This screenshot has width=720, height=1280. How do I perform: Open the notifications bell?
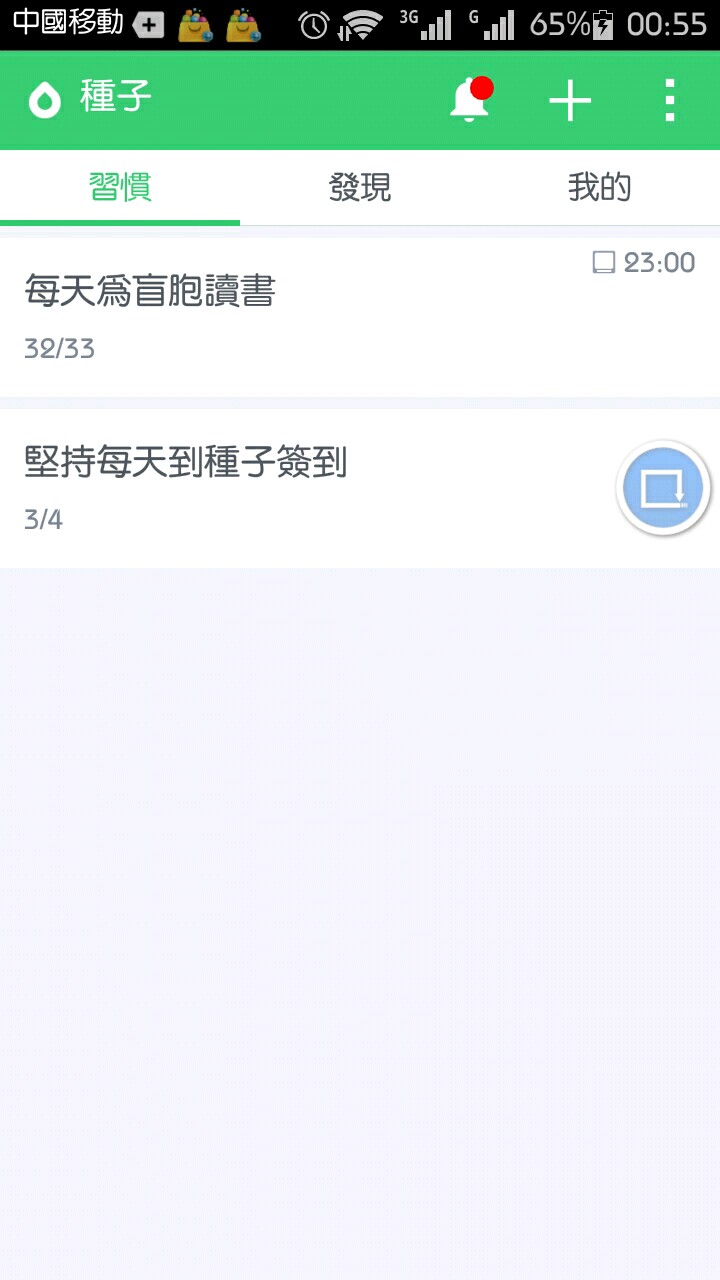click(470, 101)
